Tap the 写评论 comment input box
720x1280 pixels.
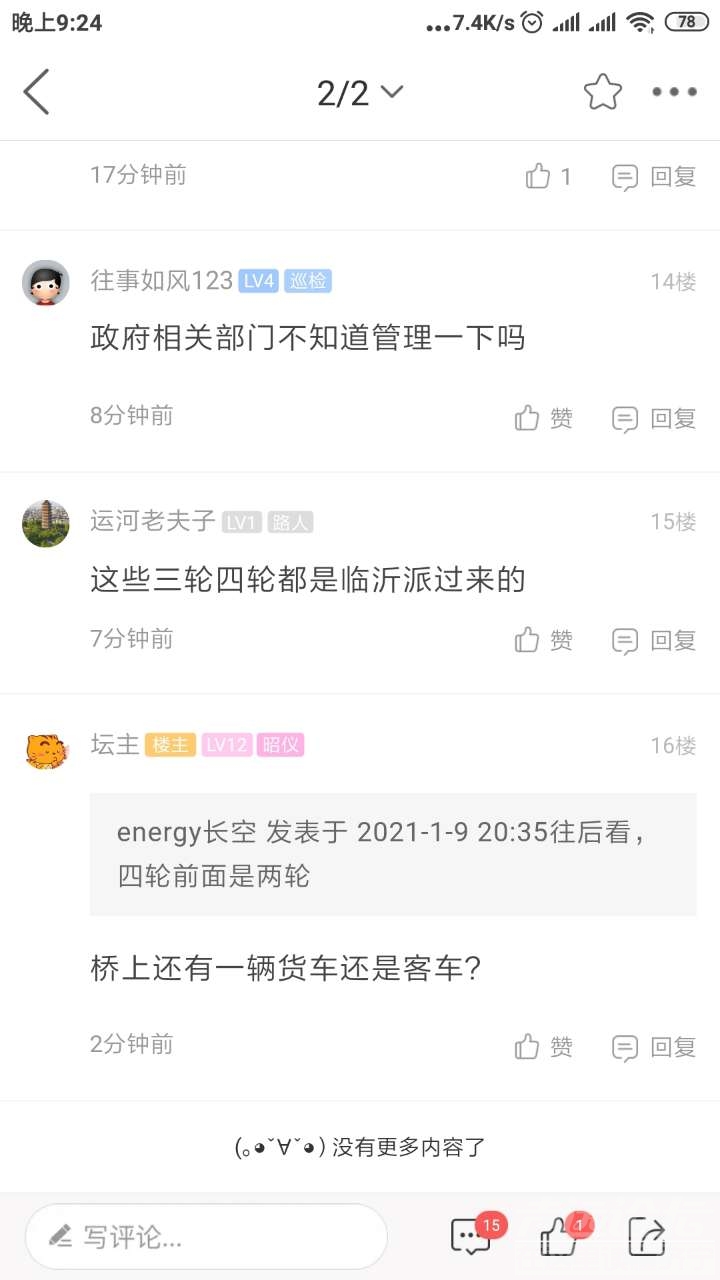point(206,1236)
